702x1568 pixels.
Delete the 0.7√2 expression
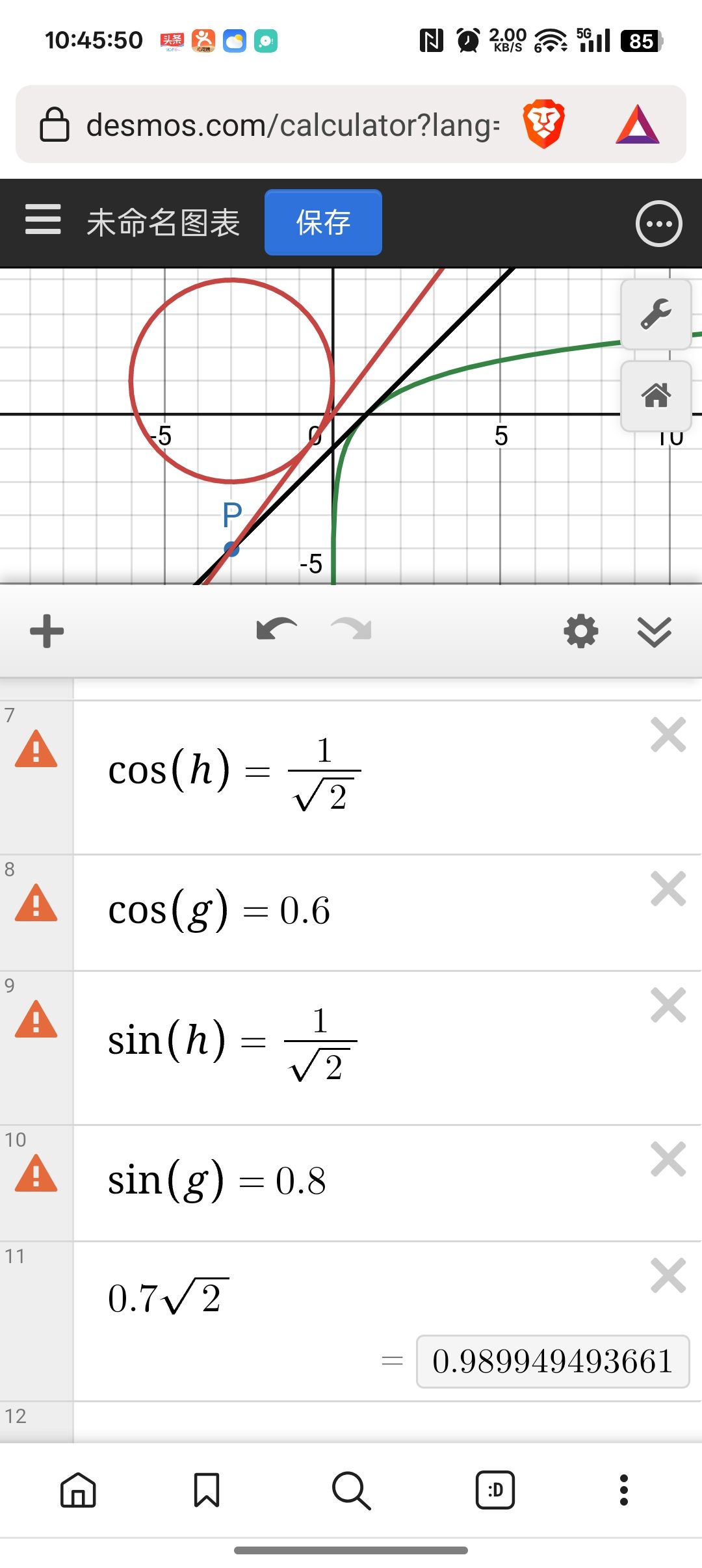[668, 1275]
